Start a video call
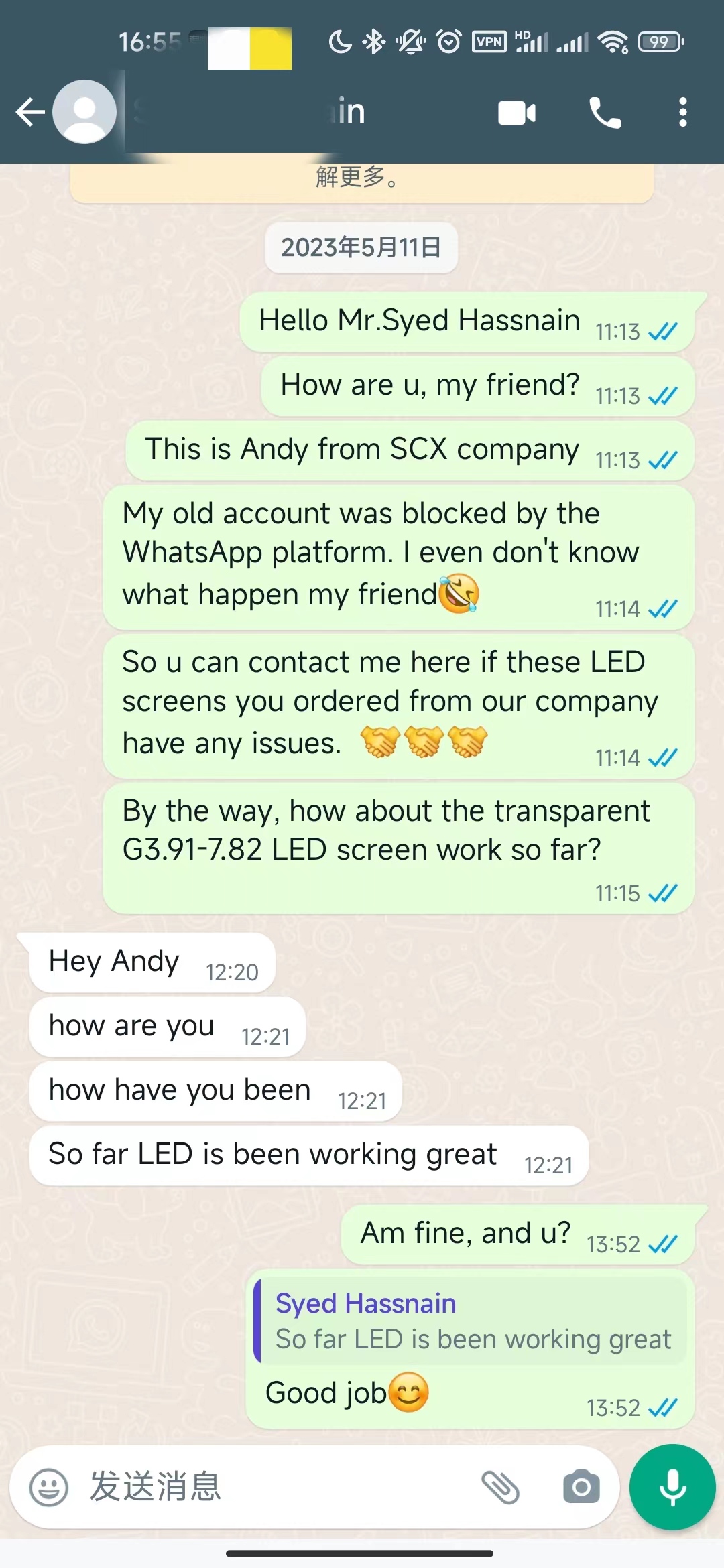 tap(517, 113)
